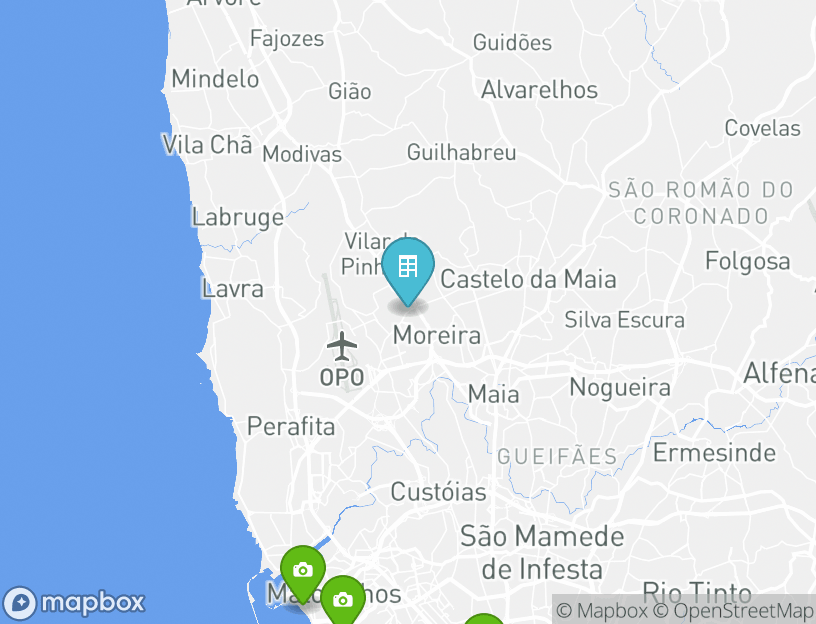Open the green camera marker beside the harbor
816x624 pixels.
click(x=302, y=571)
